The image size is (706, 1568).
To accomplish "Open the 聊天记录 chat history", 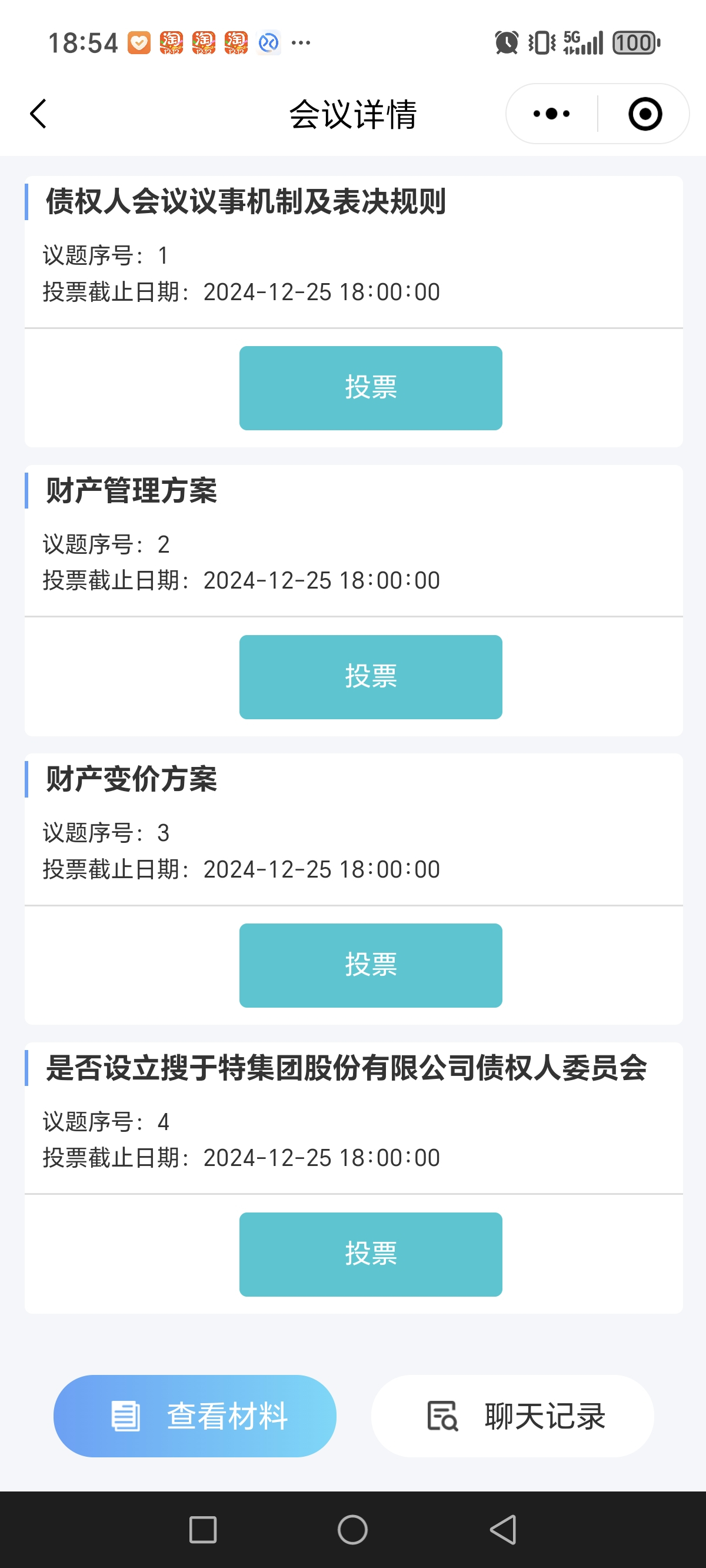I will click(512, 1416).
